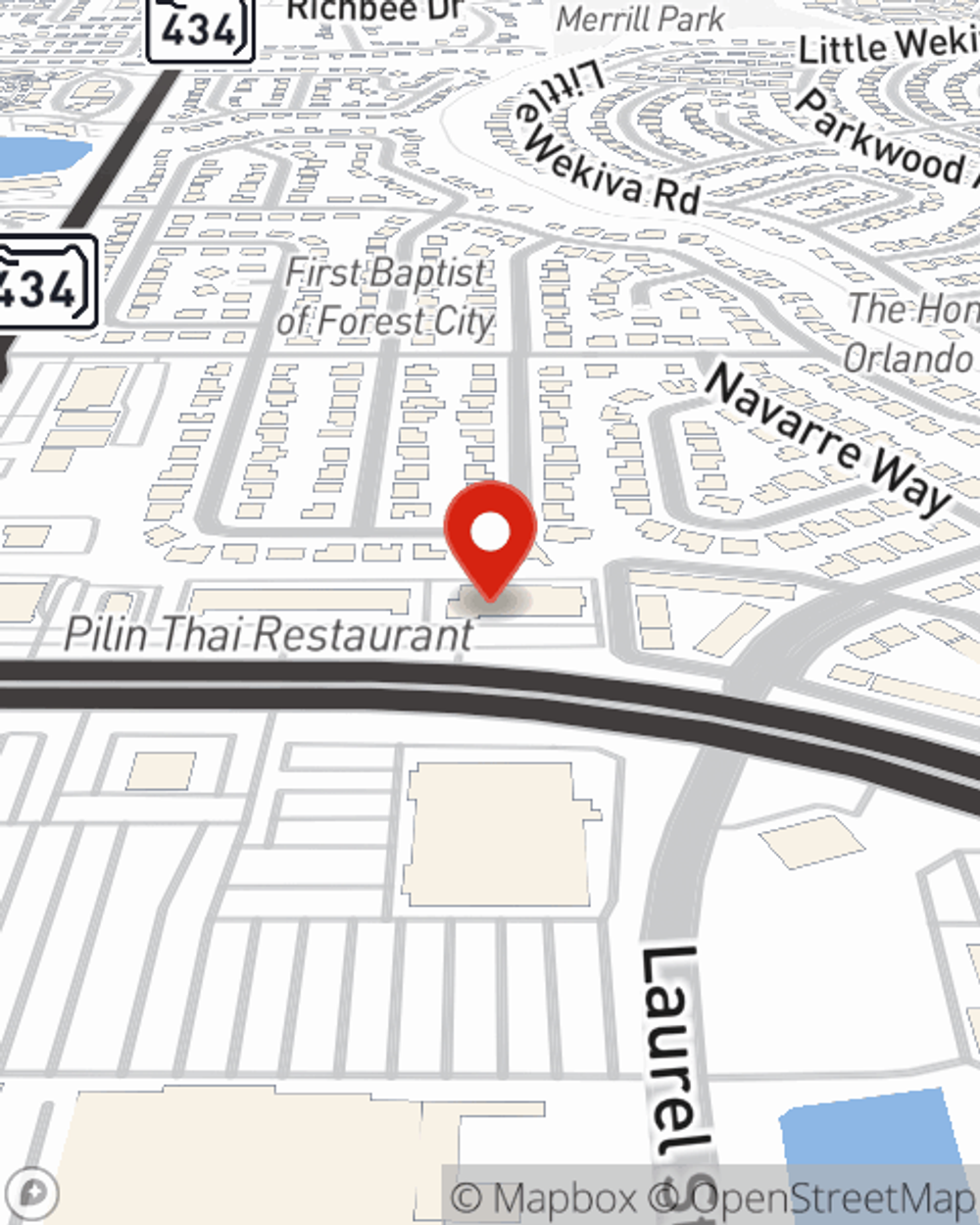
Task: Open the © Mapbox attribution link
Action: (543, 1198)
